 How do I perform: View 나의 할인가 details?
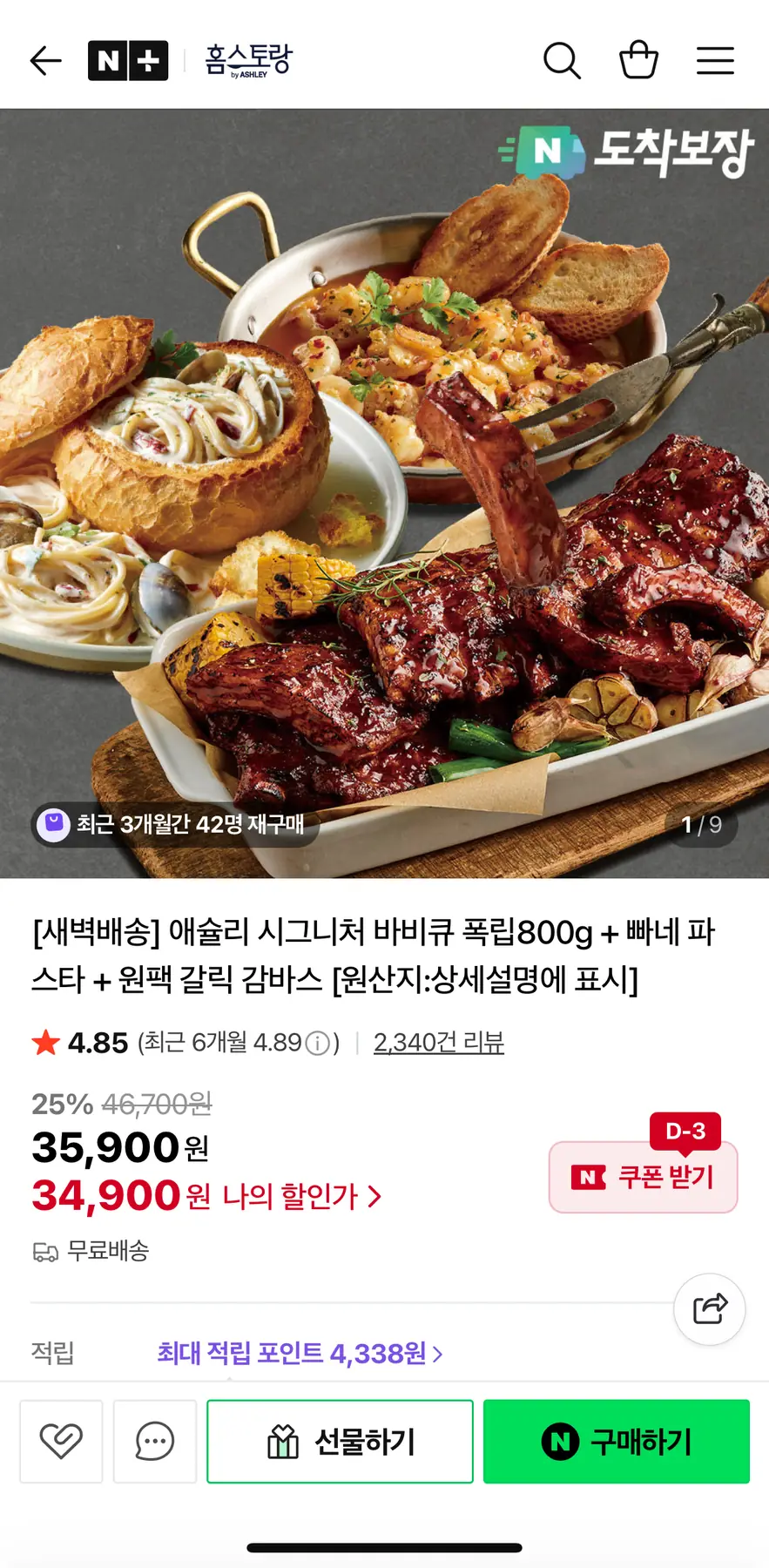click(x=301, y=1196)
